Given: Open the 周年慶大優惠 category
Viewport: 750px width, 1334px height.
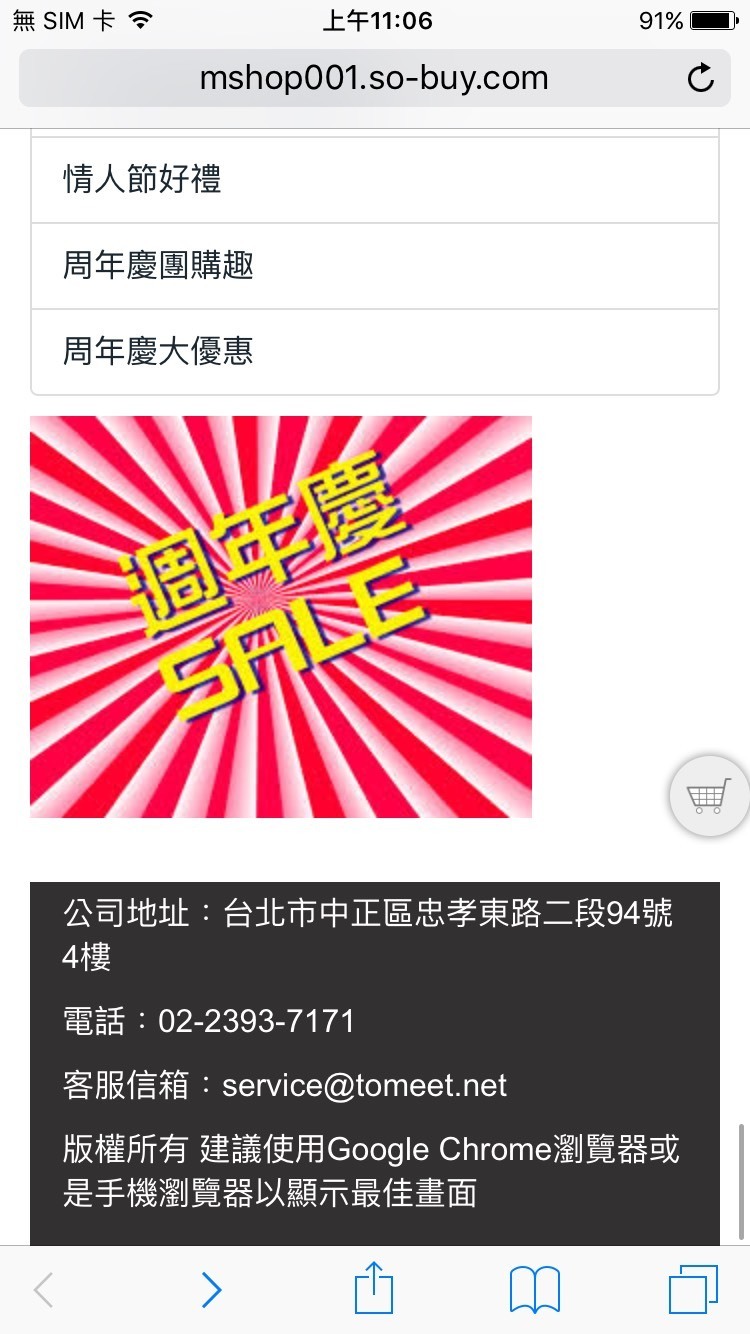Looking at the screenshot, I should click(375, 351).
